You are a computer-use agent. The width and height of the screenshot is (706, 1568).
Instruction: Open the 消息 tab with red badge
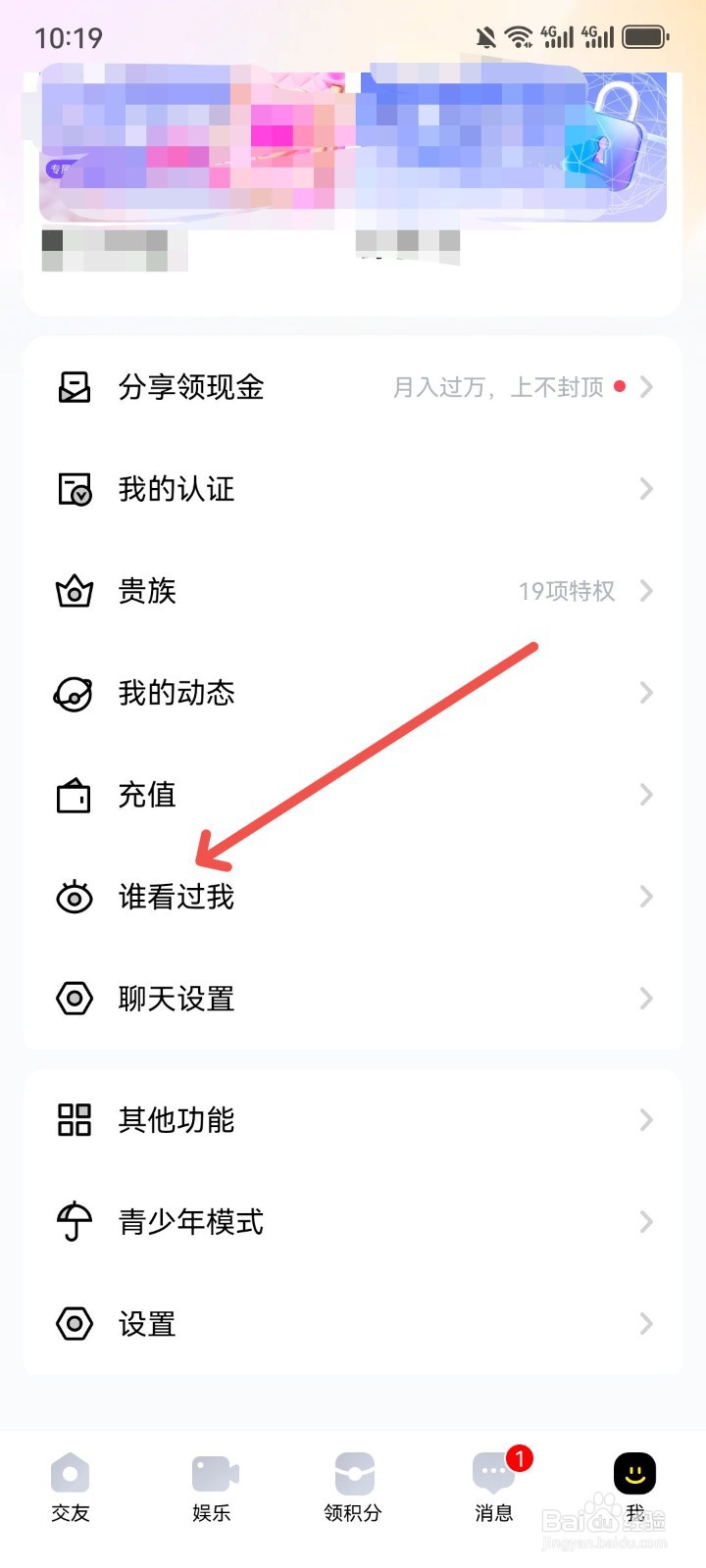click(x=493, y=1485)
